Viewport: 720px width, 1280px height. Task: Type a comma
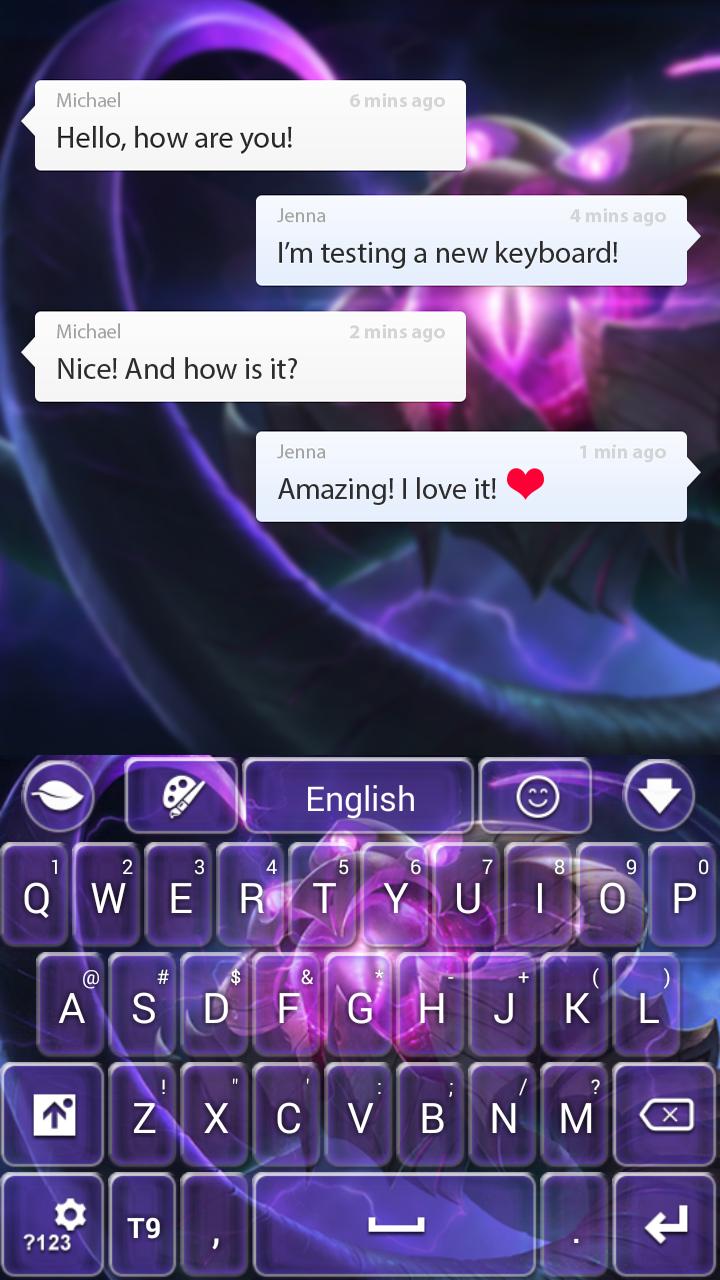tap(216, 1226)
